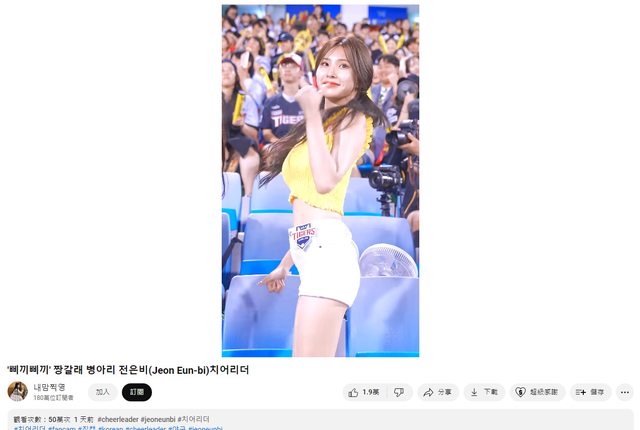Save video to a playlist via 儲存

coord(590,392)
